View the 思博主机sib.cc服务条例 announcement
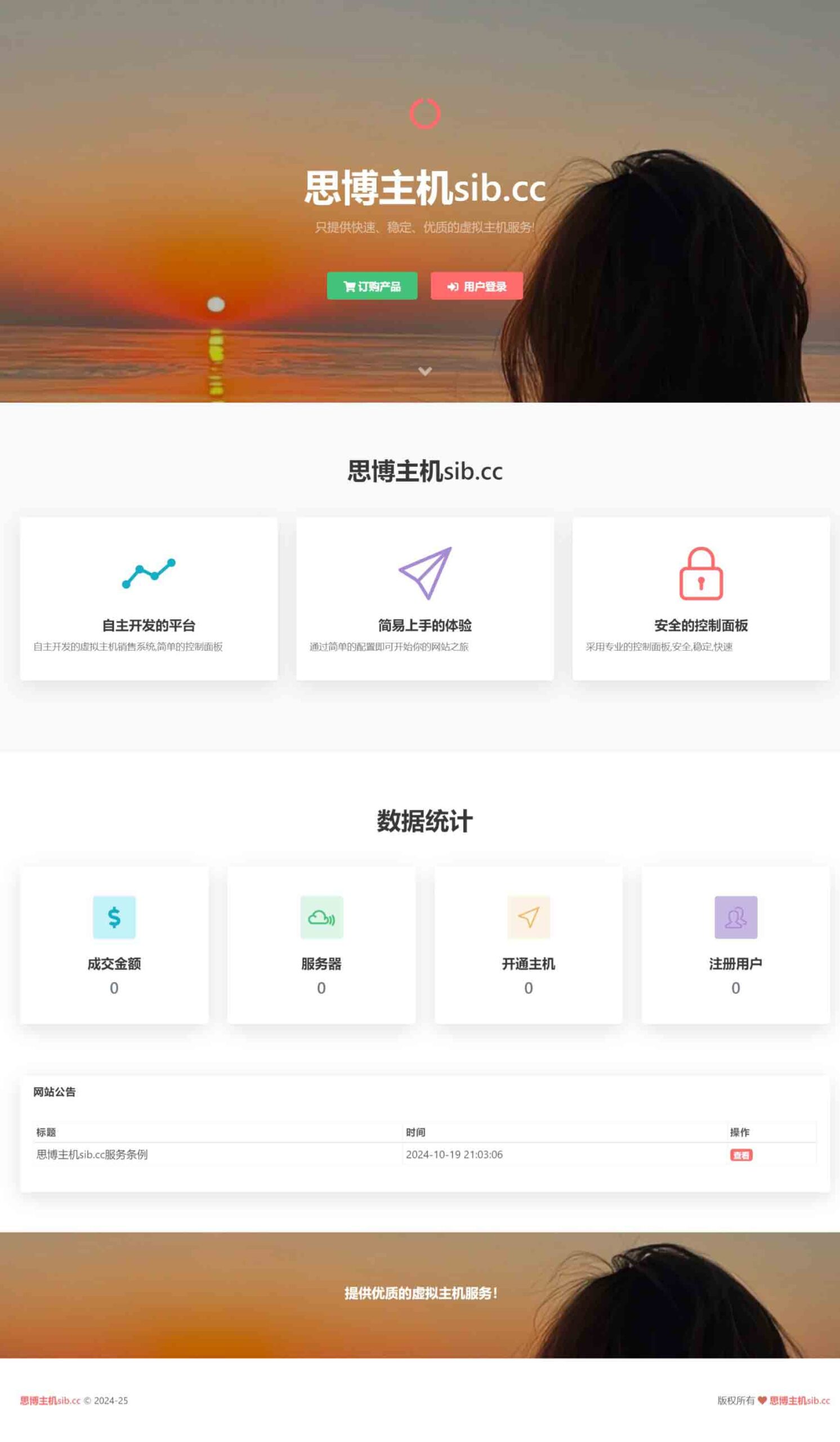The image size is (840, 1442). (x=740, y=1155)
